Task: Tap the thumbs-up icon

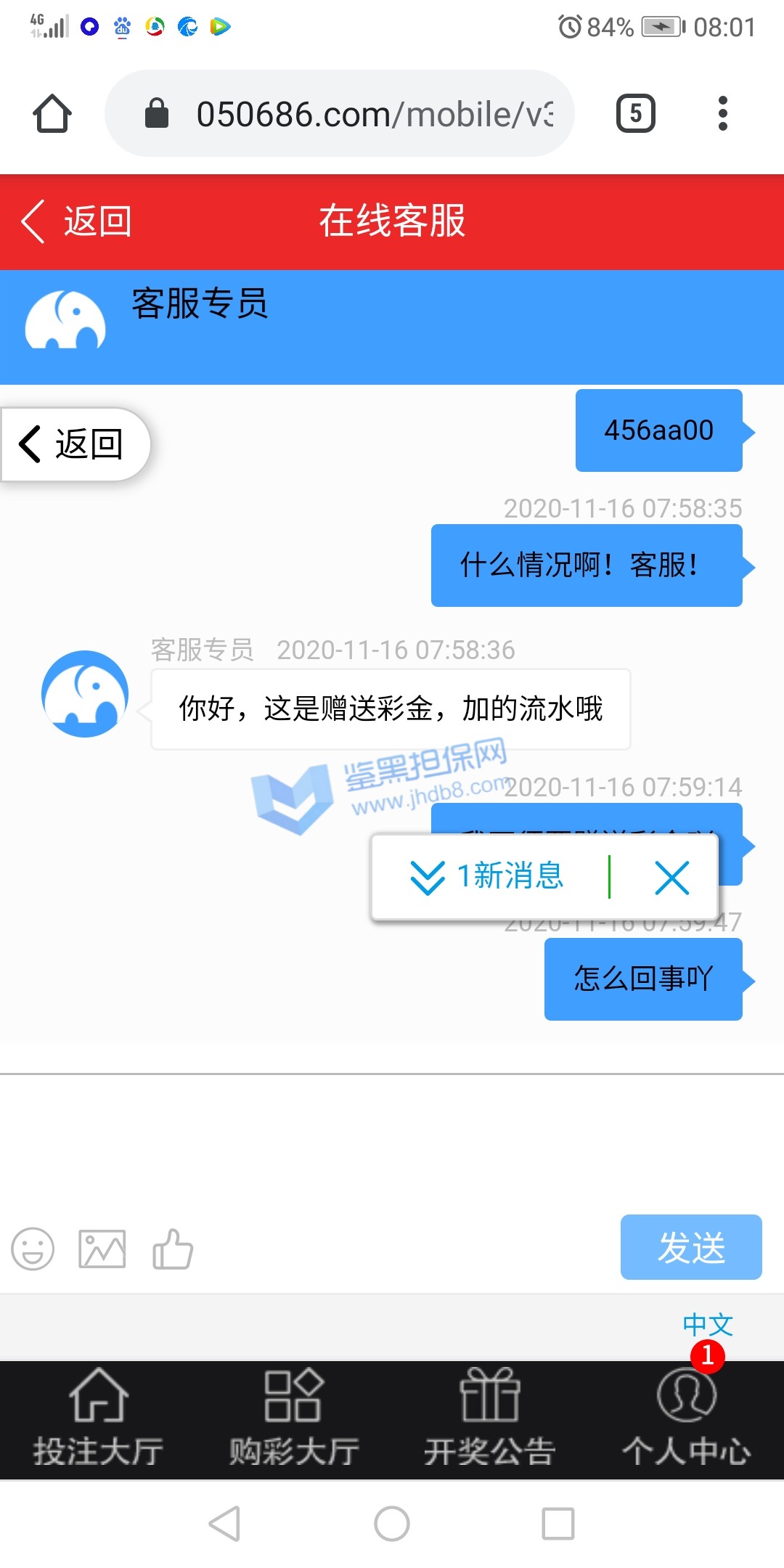Action: [172, 1249]
